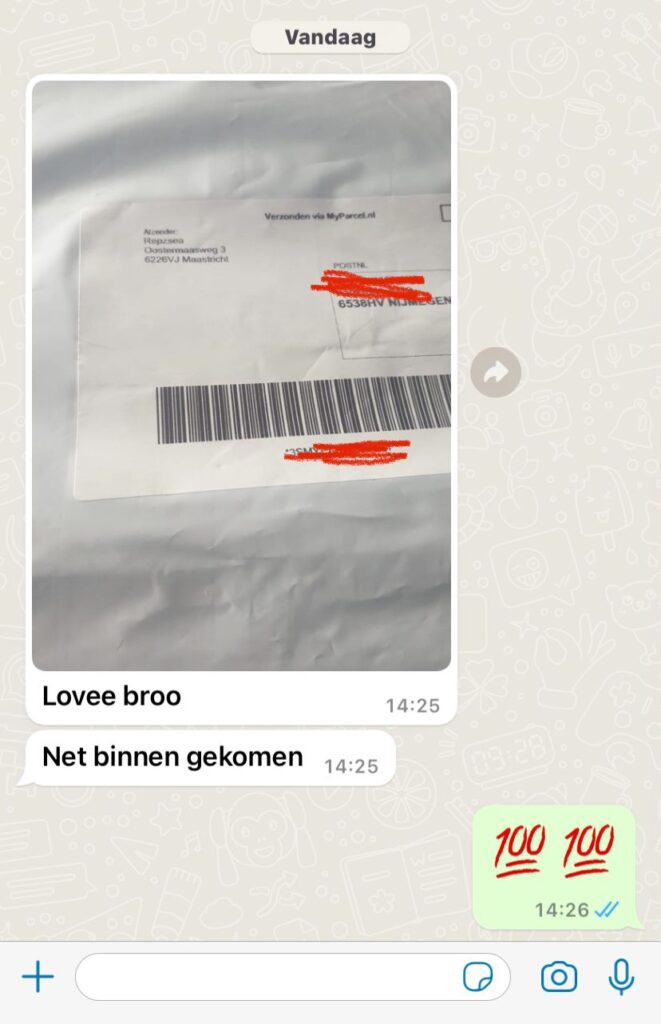Focus the message text field

coord(265,977)
